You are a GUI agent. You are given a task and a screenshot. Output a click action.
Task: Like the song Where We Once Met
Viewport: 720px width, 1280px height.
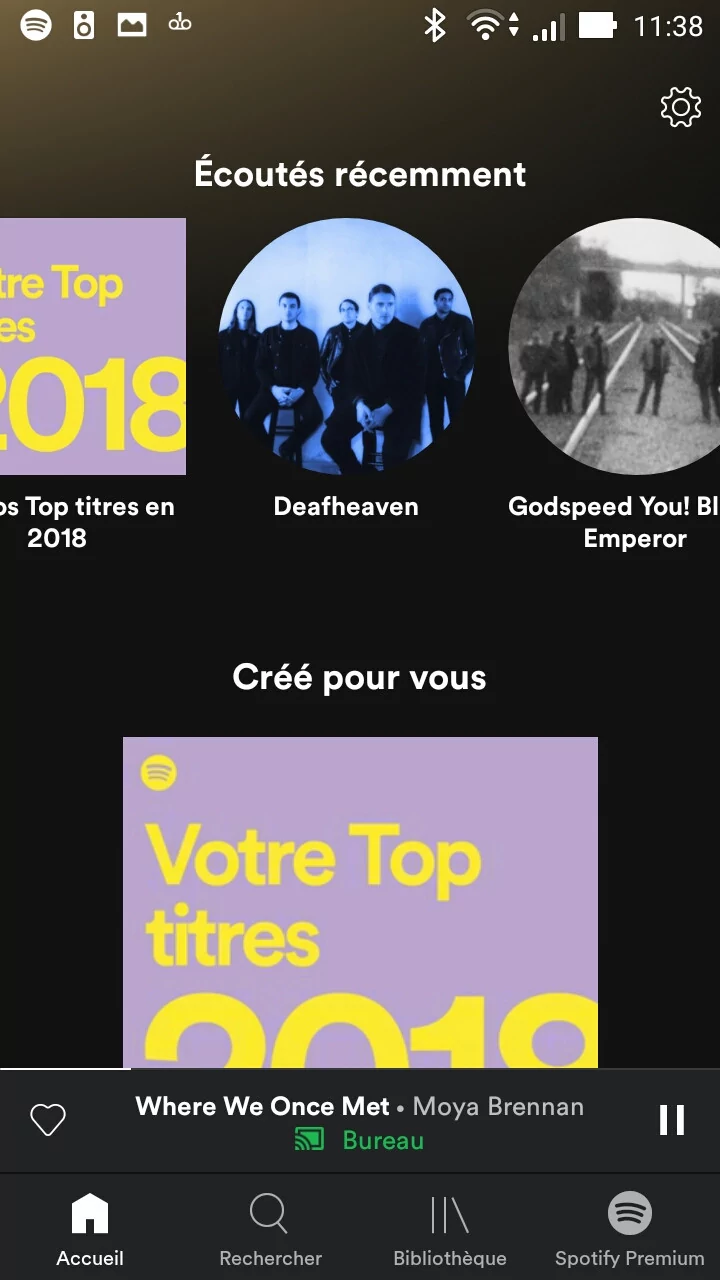47,1120
